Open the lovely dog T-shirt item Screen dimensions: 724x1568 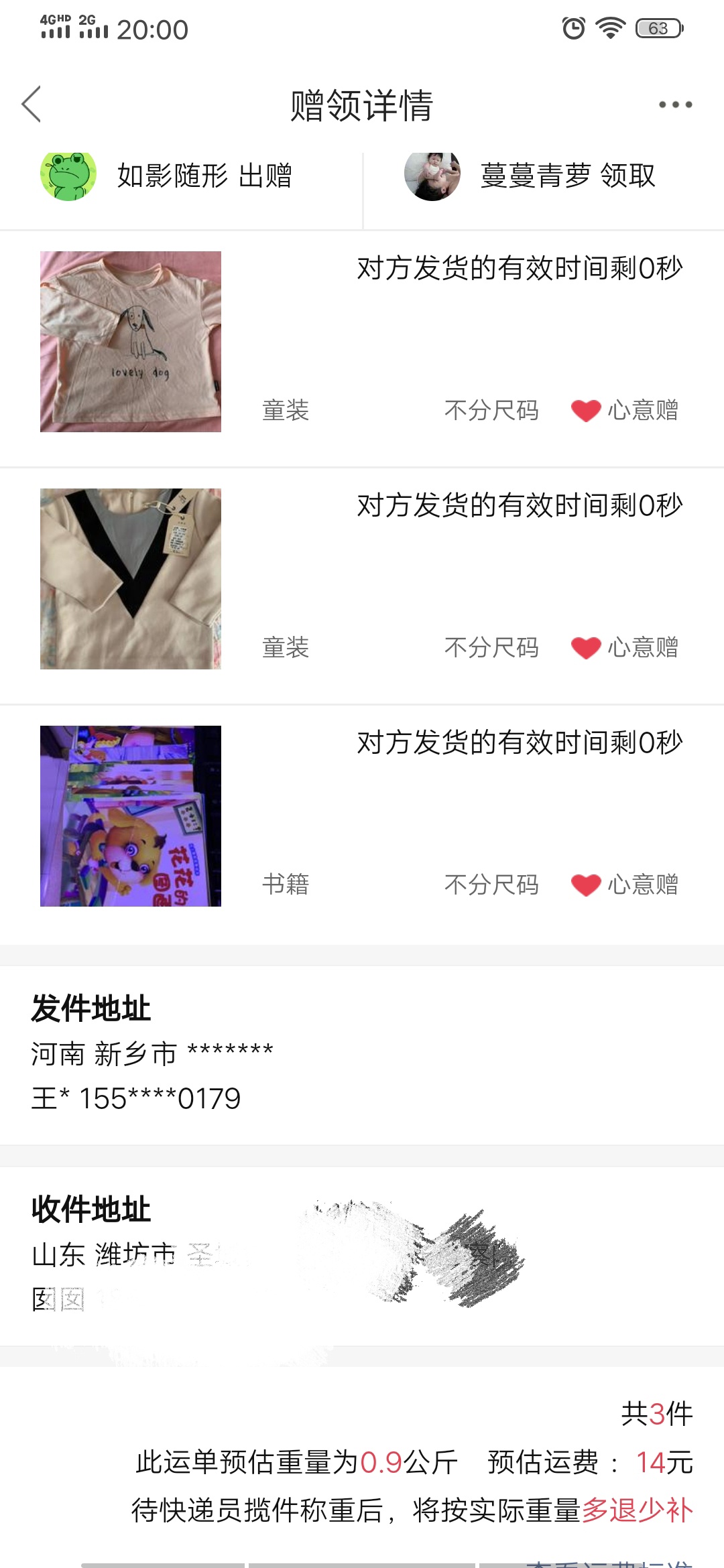tap(131, 342)
